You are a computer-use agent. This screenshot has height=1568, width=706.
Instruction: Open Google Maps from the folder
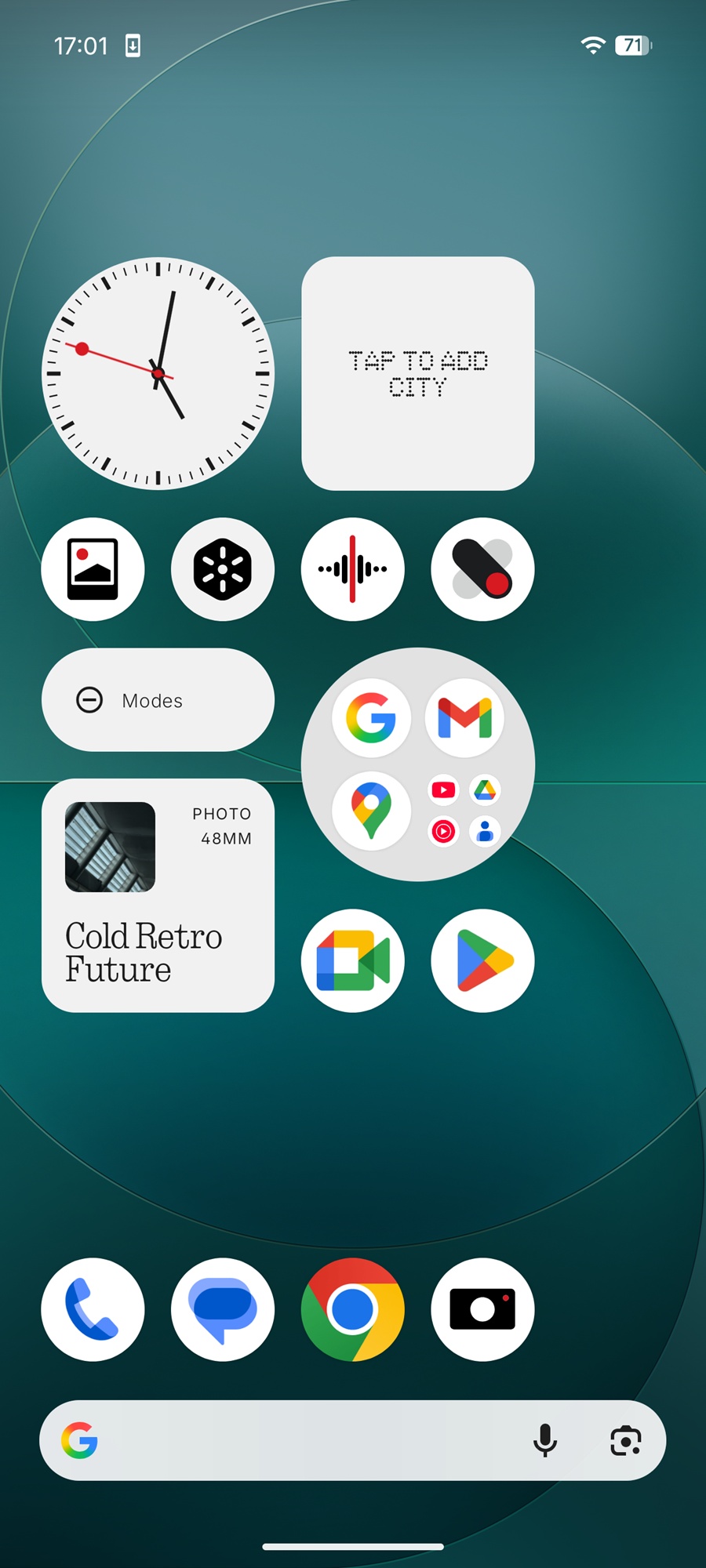(x=371, y=811)
